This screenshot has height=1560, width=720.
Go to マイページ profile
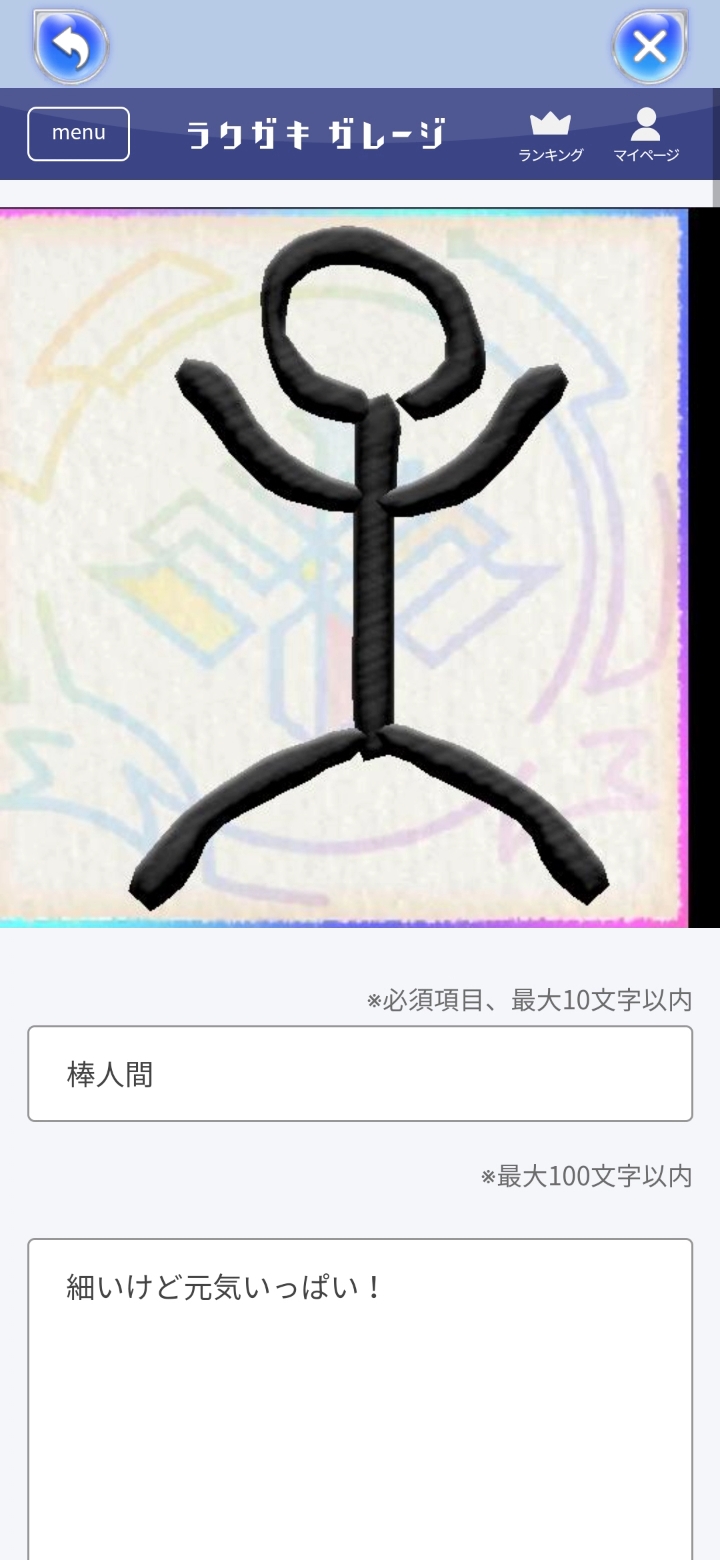[646, 135]
